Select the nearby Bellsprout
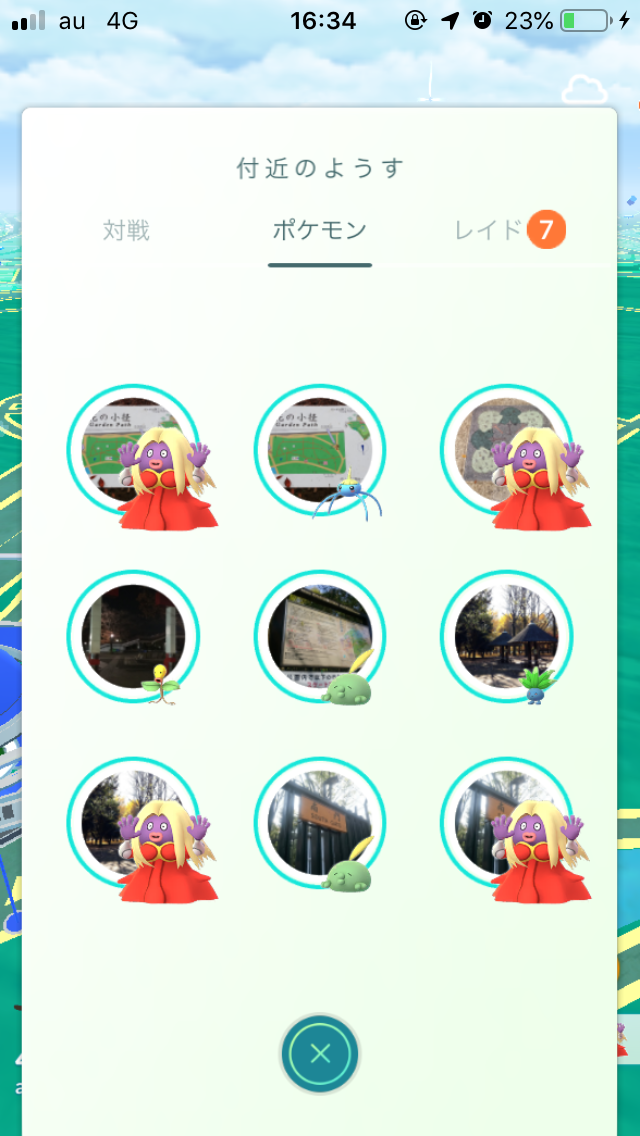 tap(133, 637)
